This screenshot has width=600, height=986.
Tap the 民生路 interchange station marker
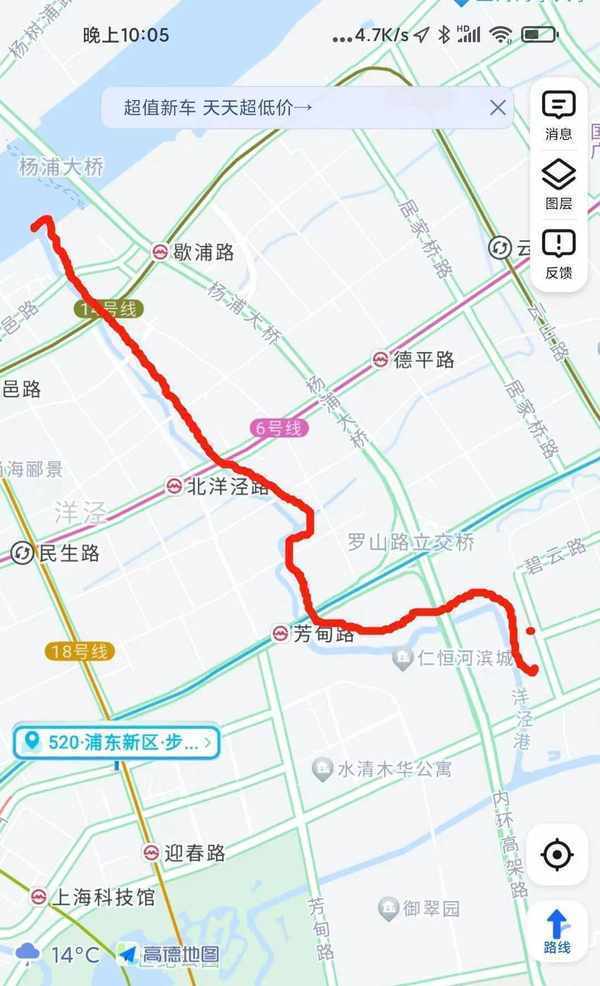[22, 553]
